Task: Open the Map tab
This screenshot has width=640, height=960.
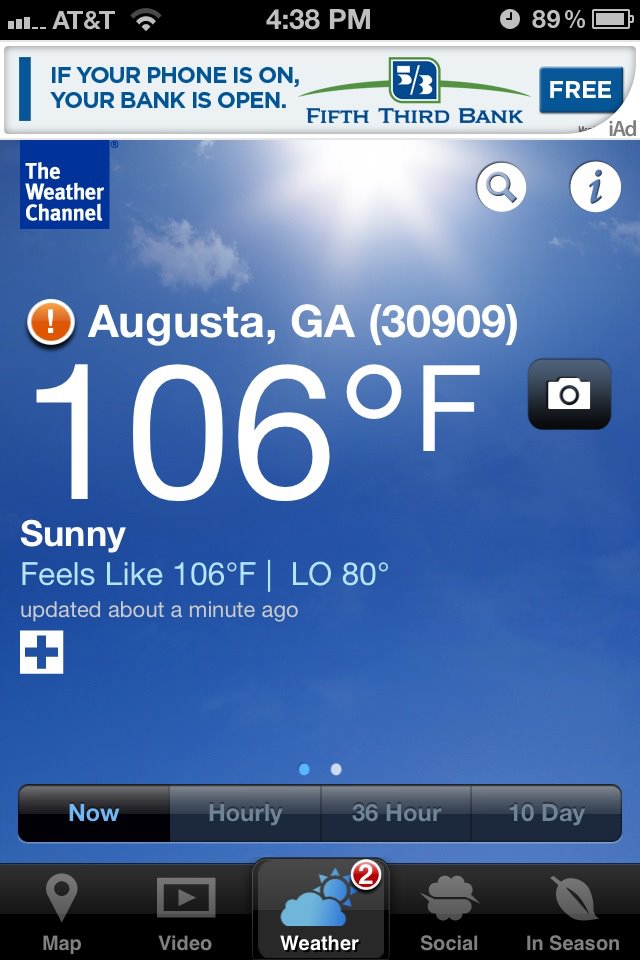Action: pos(62,912)
